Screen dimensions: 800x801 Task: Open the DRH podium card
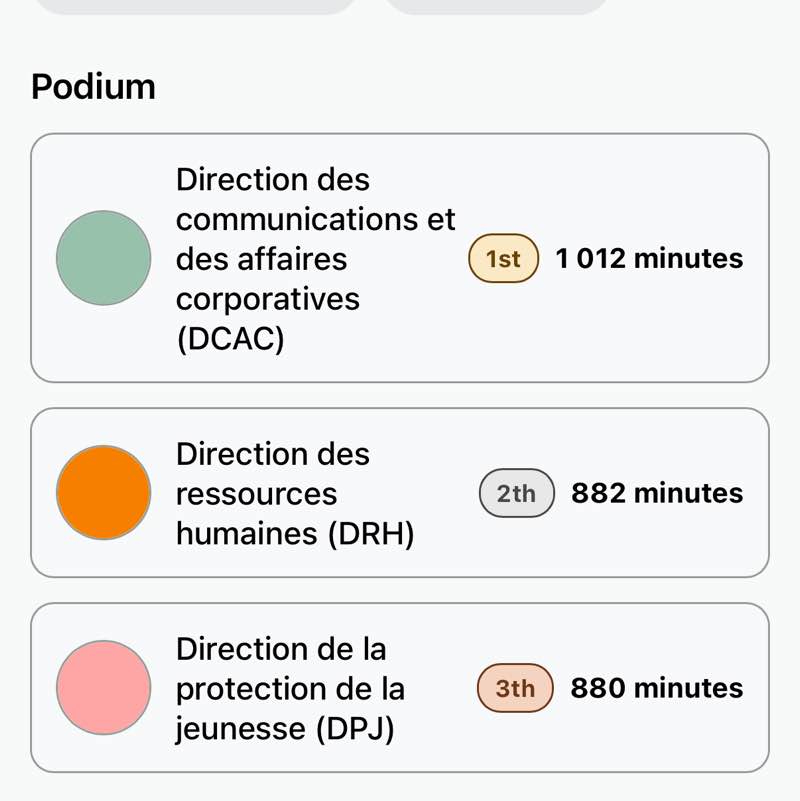pos(400,492)
